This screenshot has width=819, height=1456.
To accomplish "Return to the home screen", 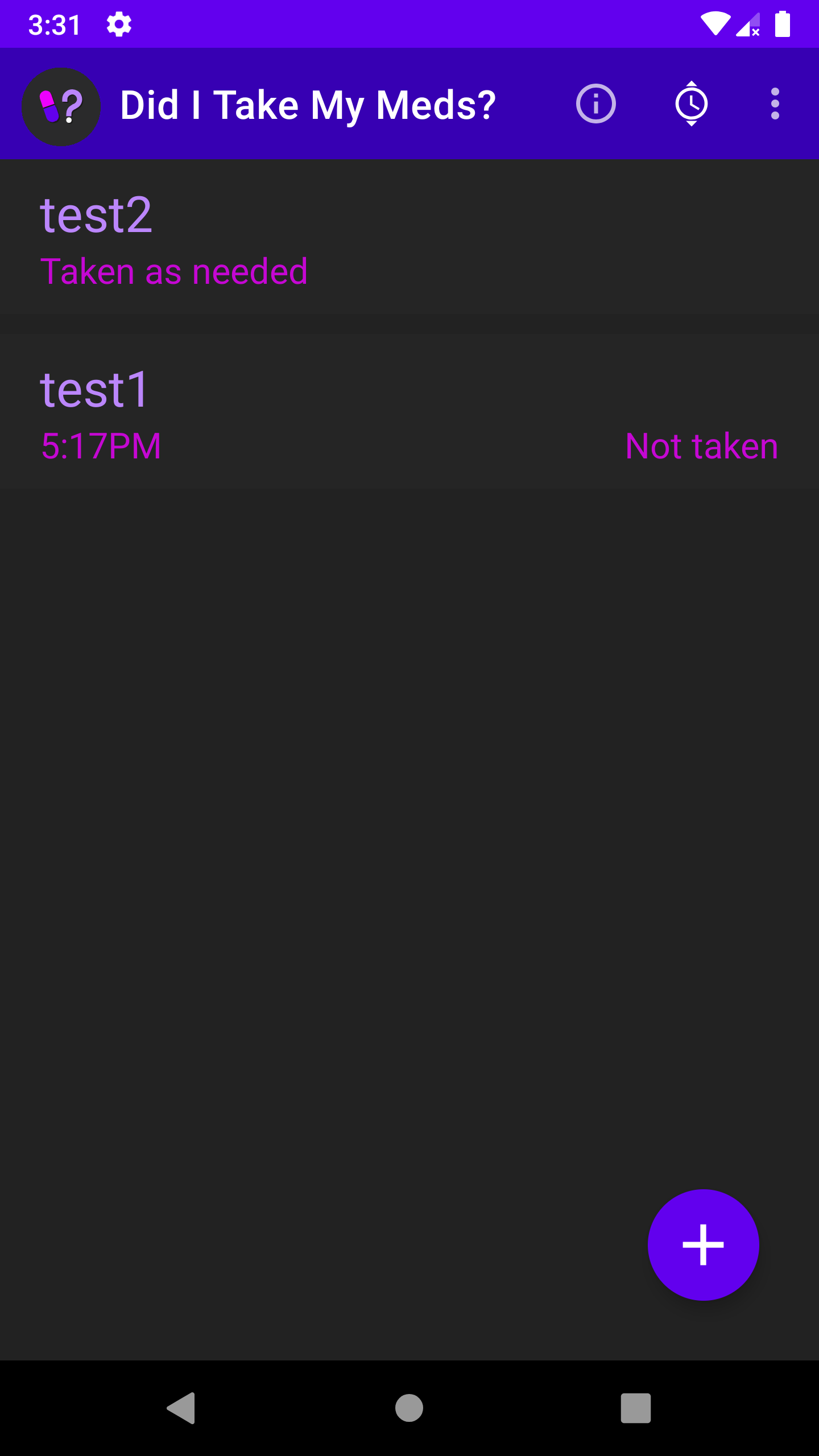I will coord(409,1408).
